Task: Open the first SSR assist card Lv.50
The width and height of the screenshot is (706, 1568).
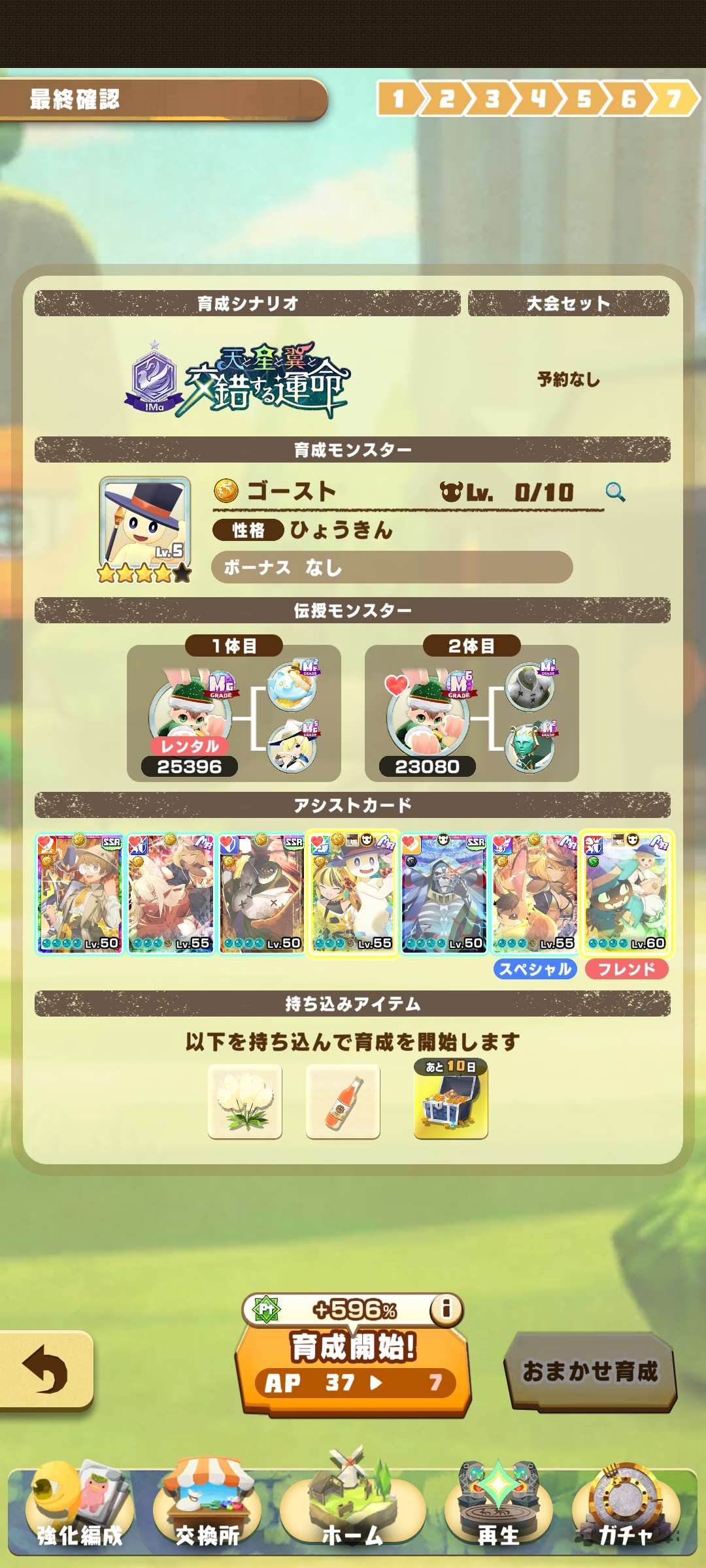Action: (79, 892)
